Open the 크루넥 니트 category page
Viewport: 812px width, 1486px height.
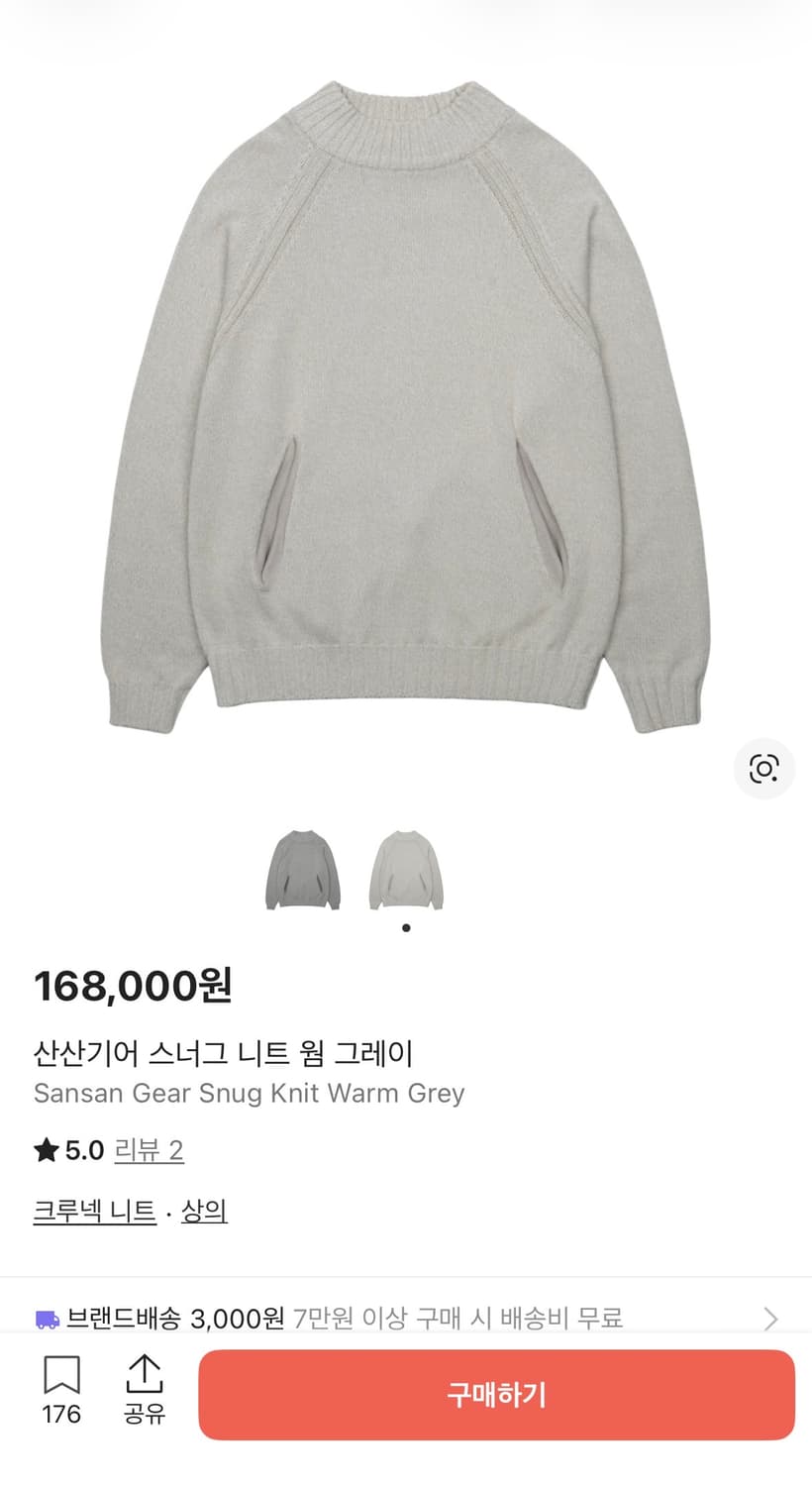(x=93, y=1211)
